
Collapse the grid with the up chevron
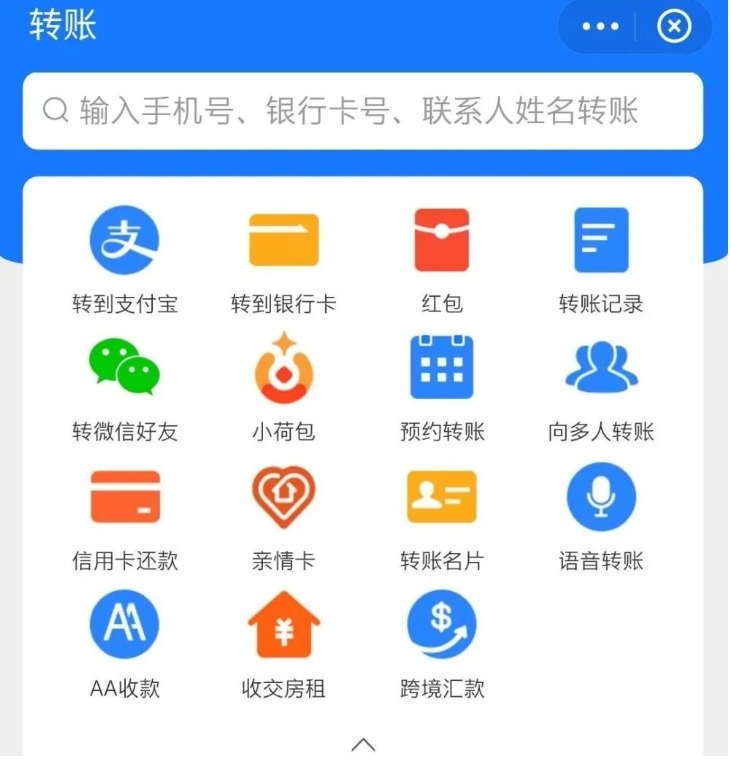364,744
